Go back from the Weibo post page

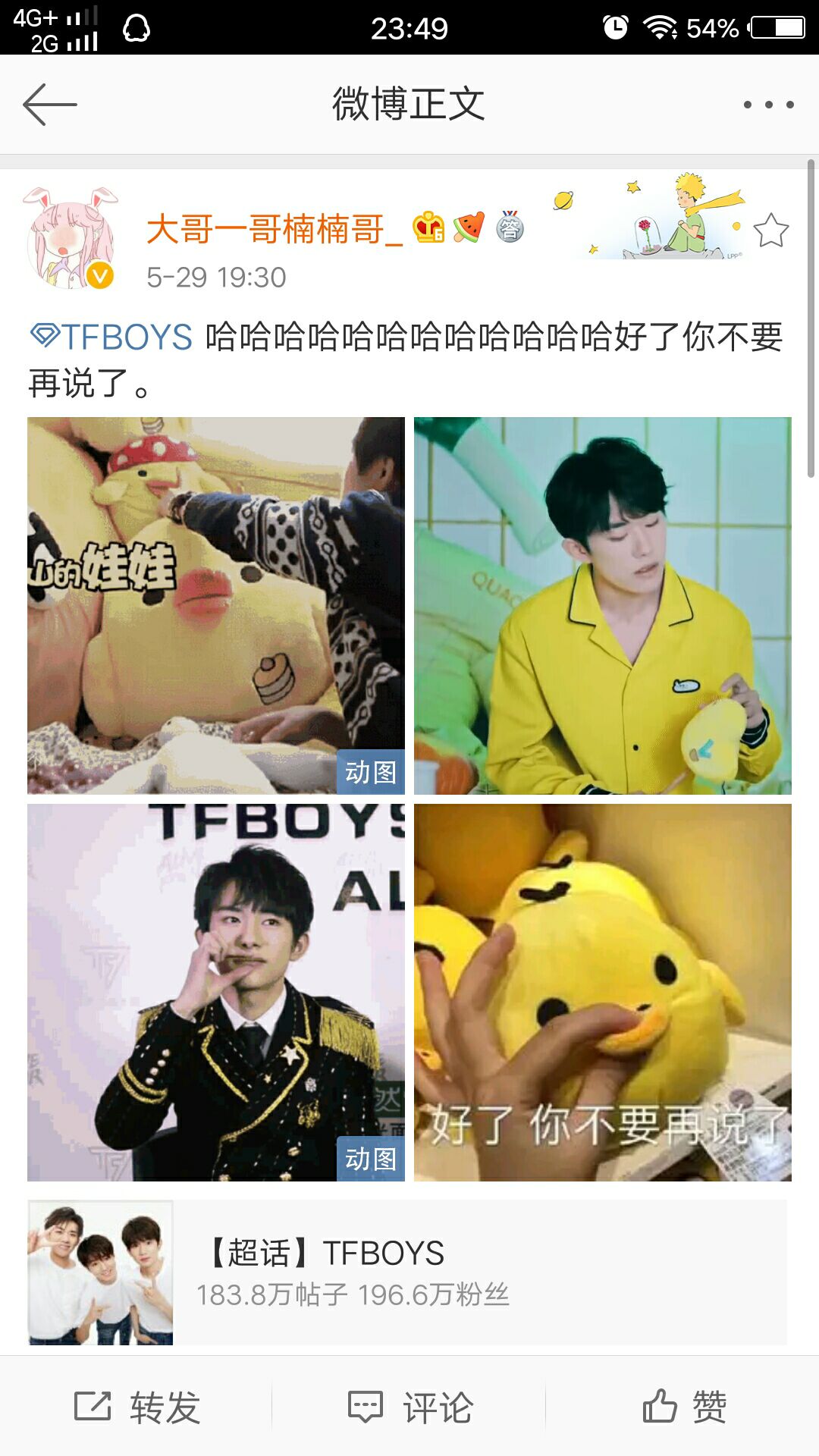tap(50, 105)
